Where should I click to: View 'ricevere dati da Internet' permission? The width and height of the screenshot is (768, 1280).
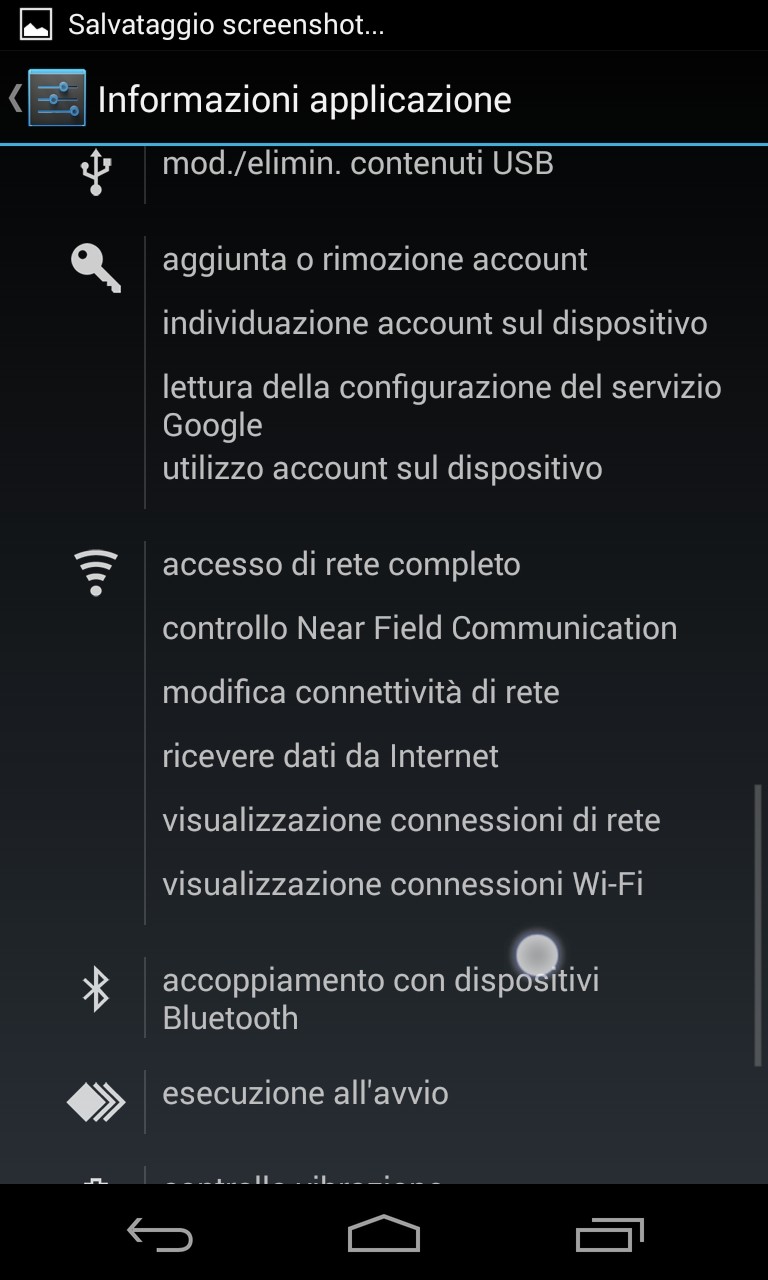330,757
